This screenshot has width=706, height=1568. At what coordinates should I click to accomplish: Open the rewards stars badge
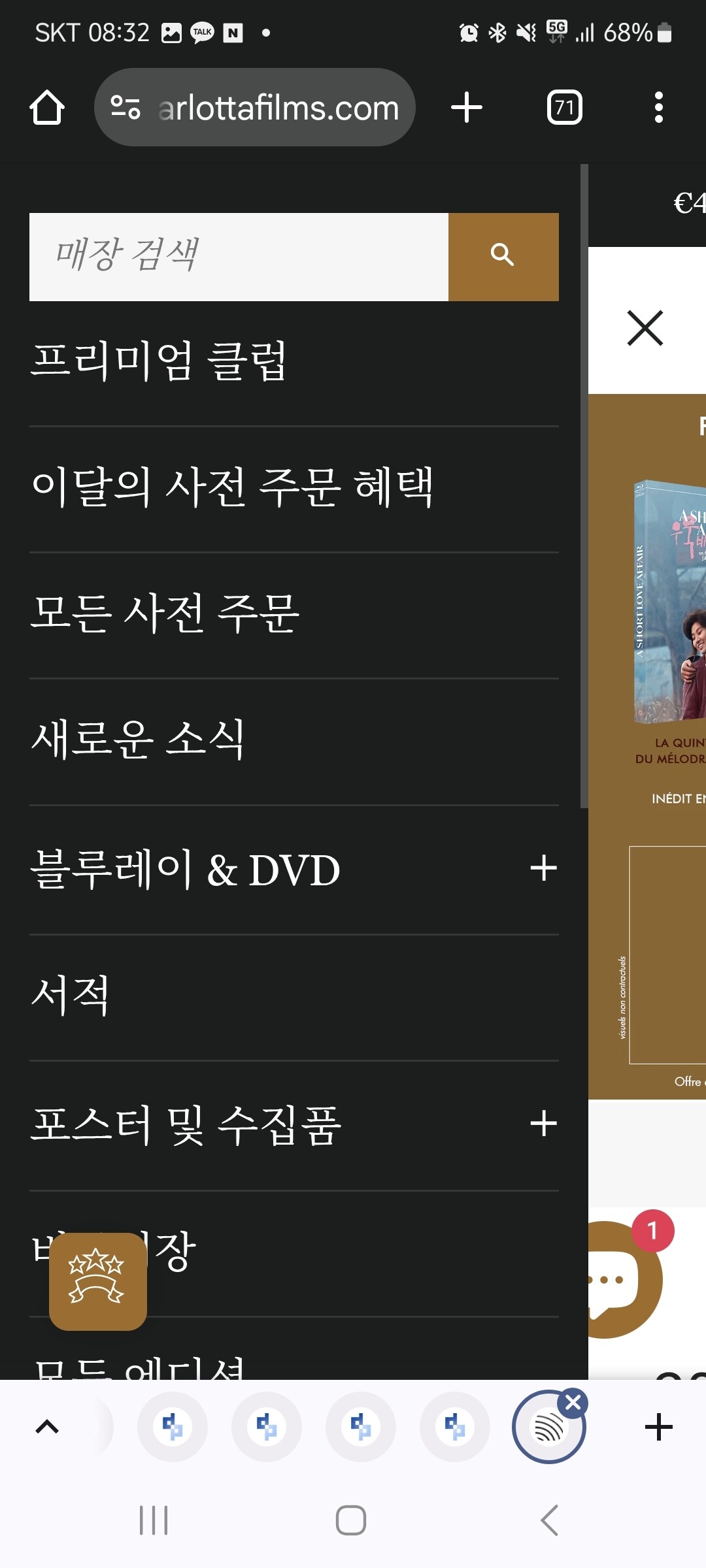click(98, 1282)
